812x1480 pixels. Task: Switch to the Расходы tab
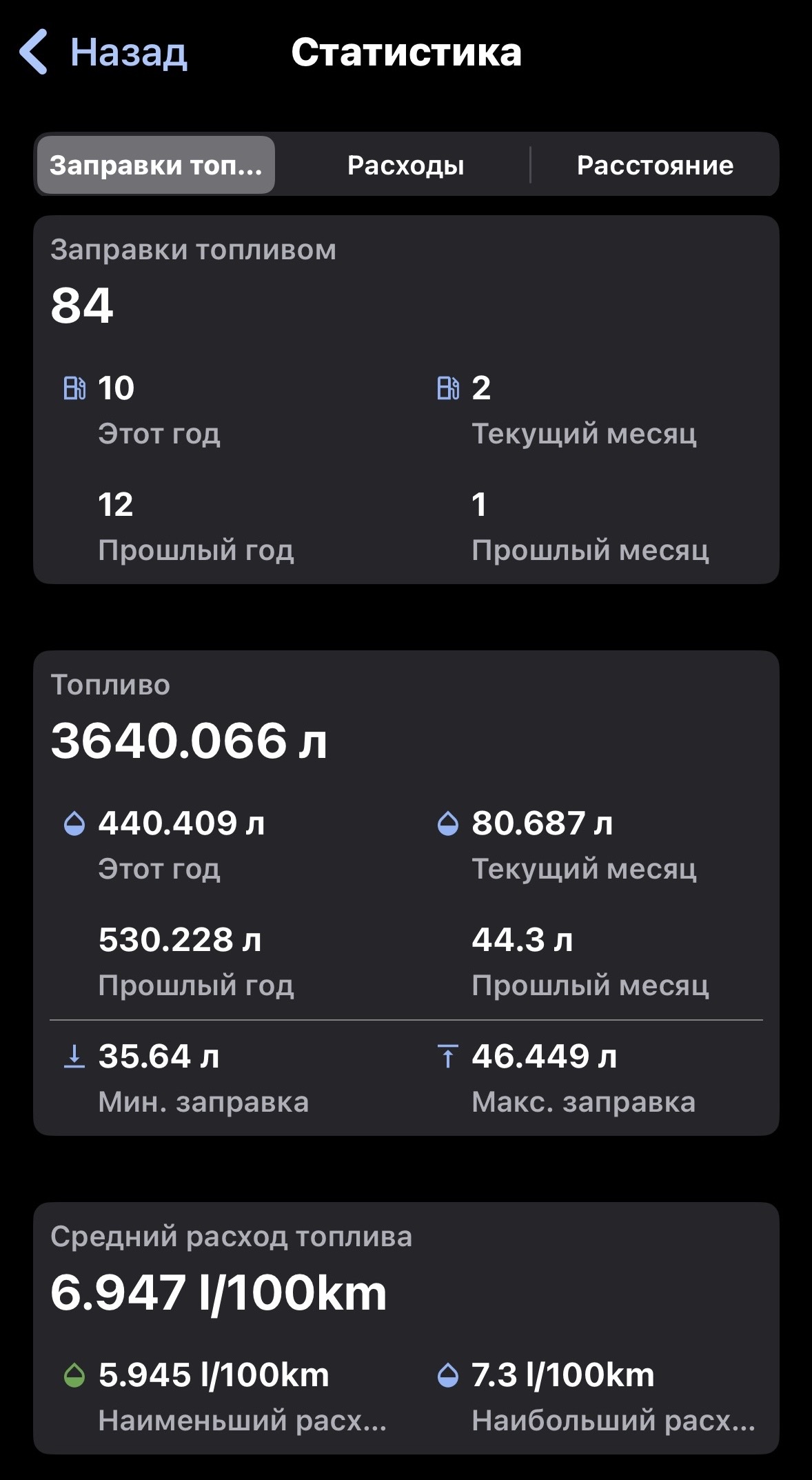(405, 165)
